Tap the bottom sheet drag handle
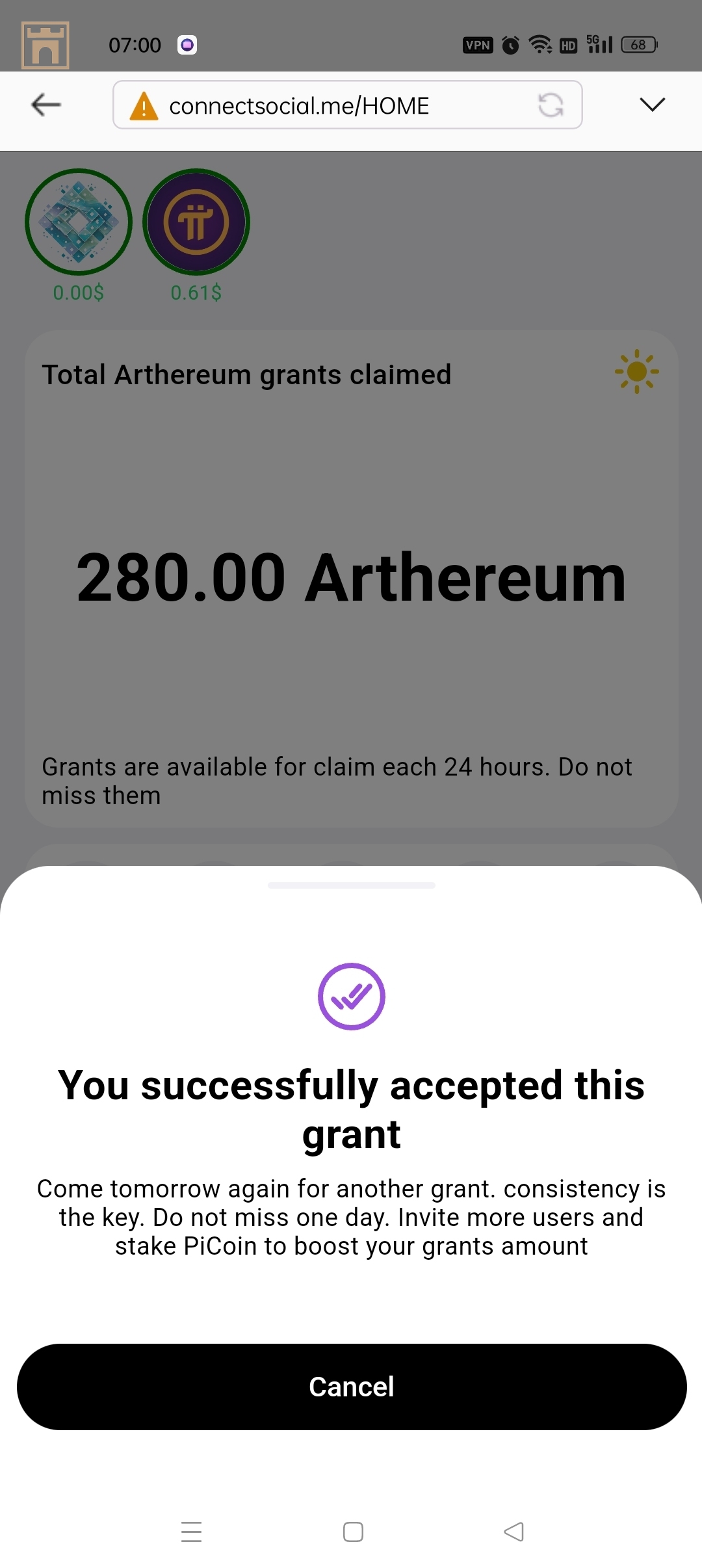This screenshot has height=1568, width=702. [x=351, y=885]
